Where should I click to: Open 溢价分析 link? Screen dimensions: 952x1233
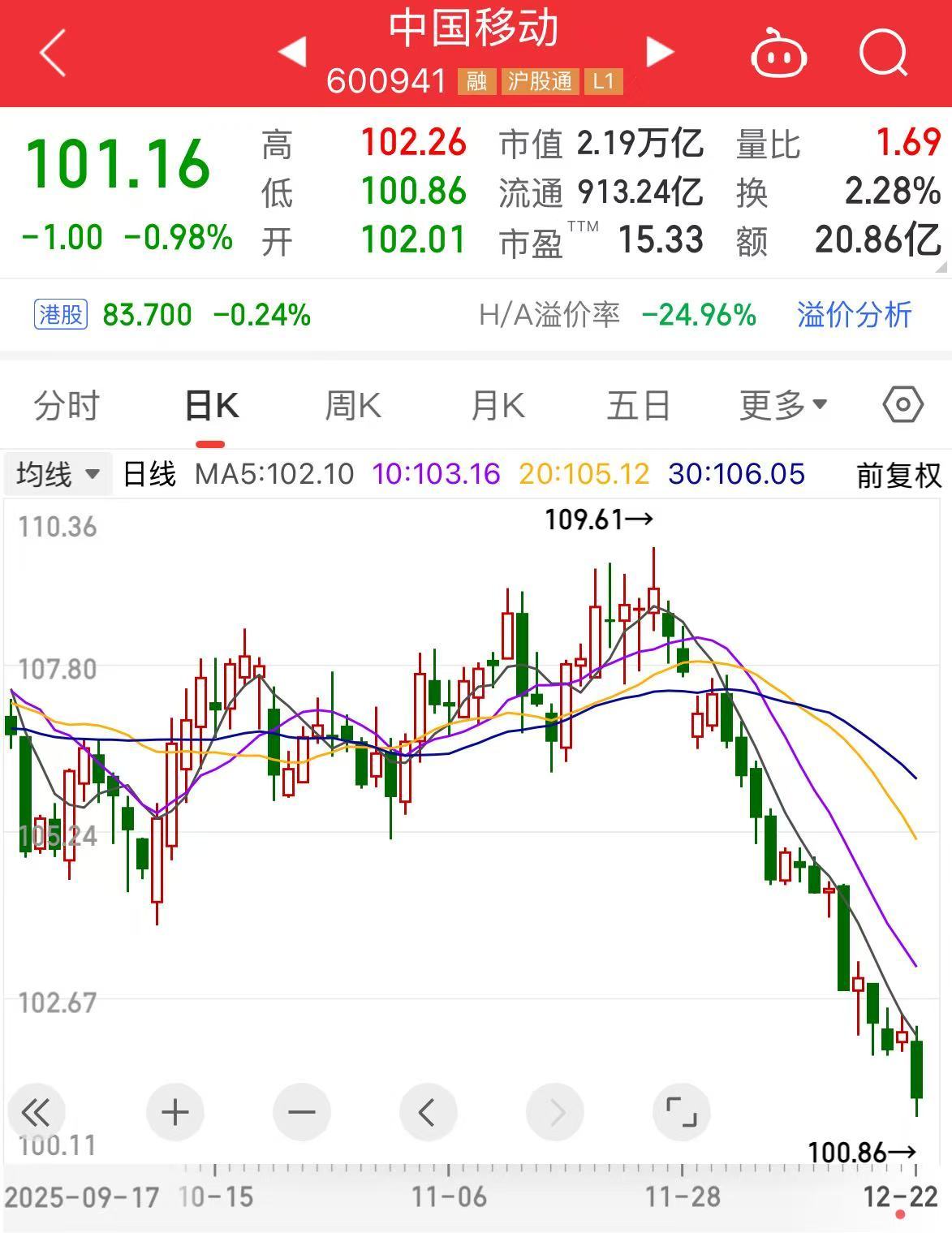854,315
